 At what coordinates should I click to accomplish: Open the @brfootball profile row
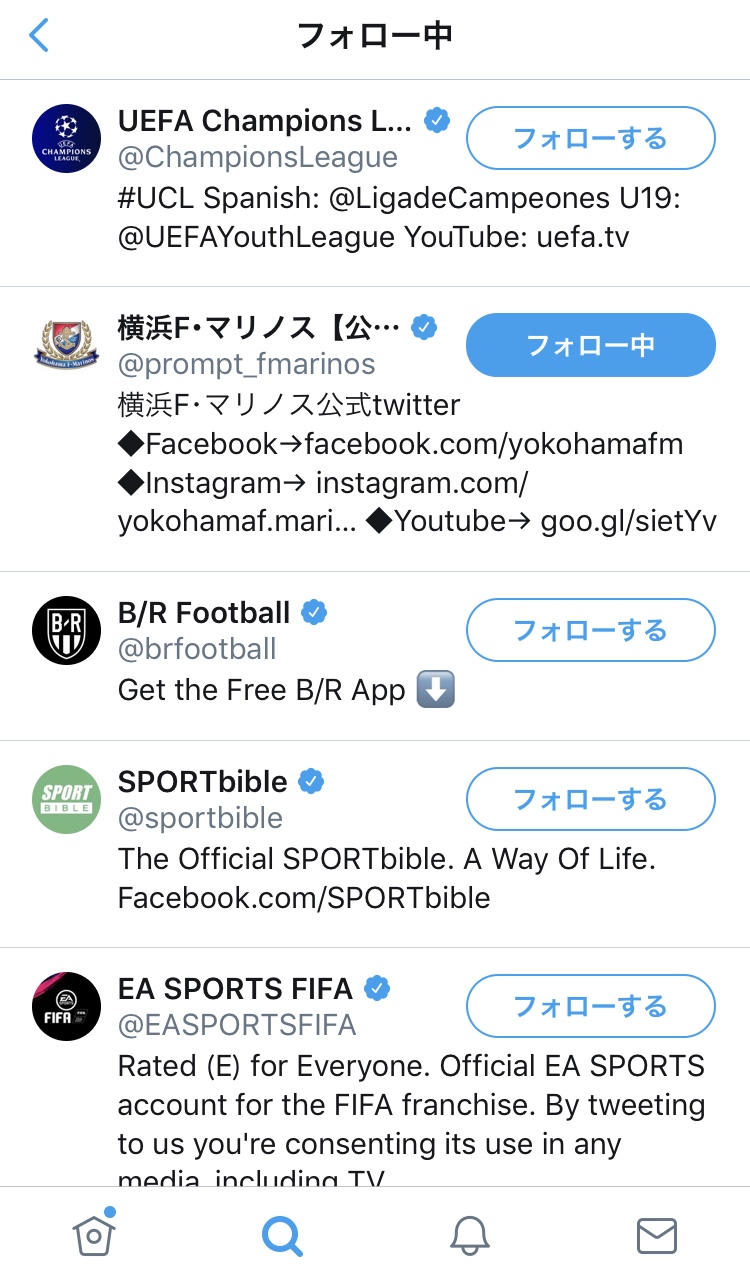click(375, 656)
